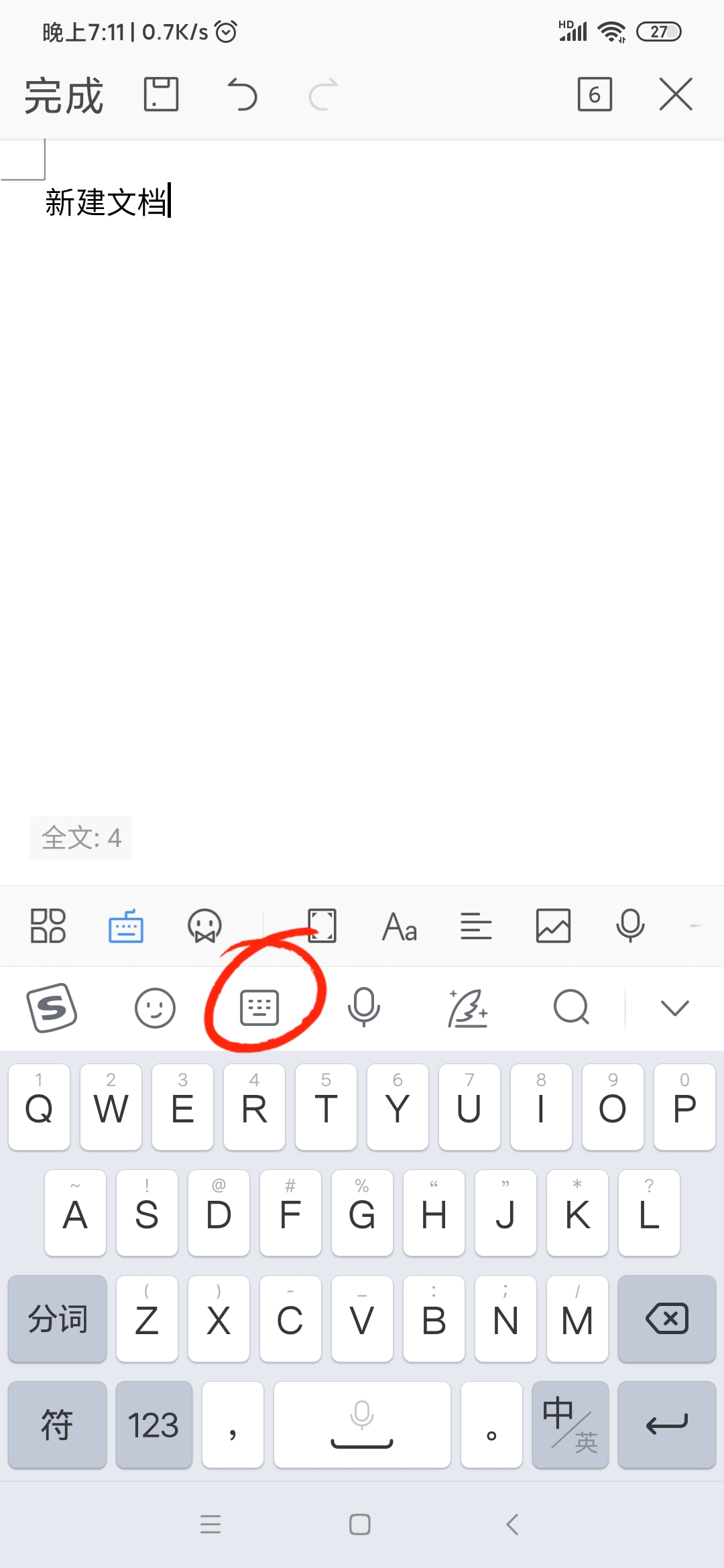The width and height of the screenshot is (724, 1568).
Task: Toggle 中/英 input language
Action: (x=570, y=1425)
